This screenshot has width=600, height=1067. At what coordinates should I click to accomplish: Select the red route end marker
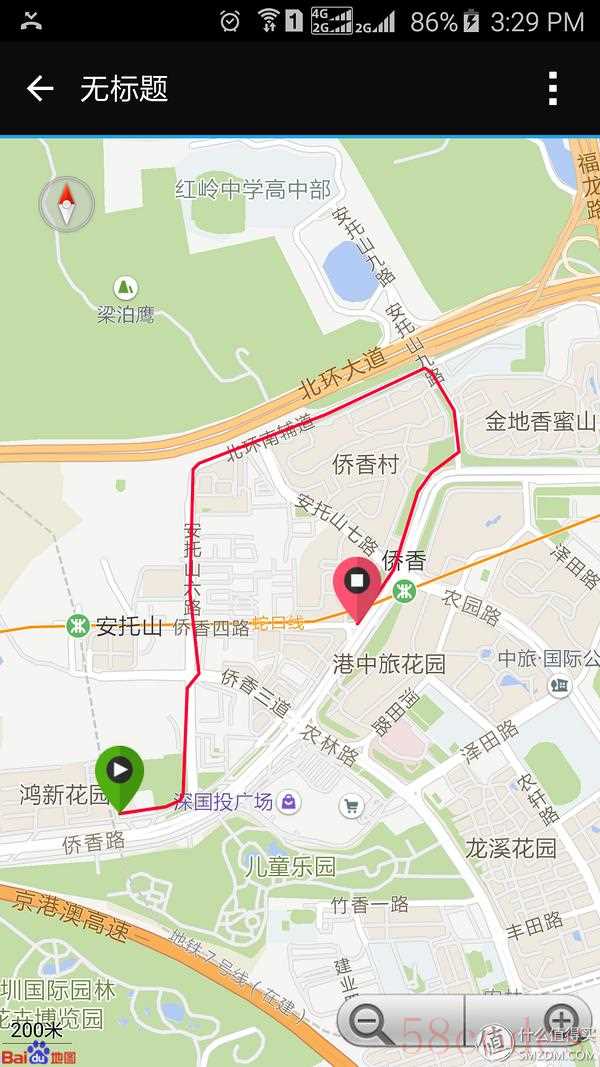tap(358, 584)
